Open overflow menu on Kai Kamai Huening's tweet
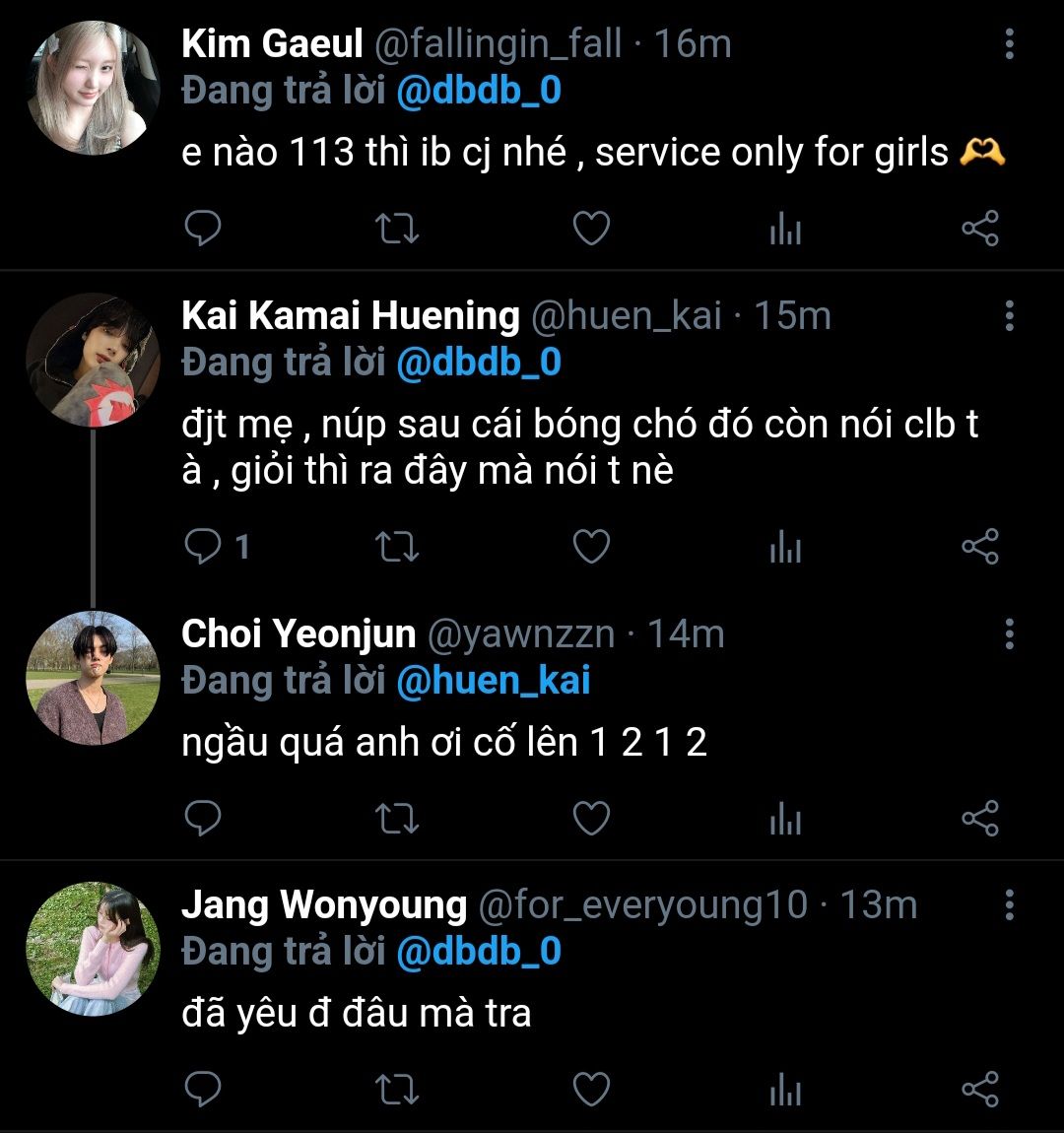 point(1009,316)
